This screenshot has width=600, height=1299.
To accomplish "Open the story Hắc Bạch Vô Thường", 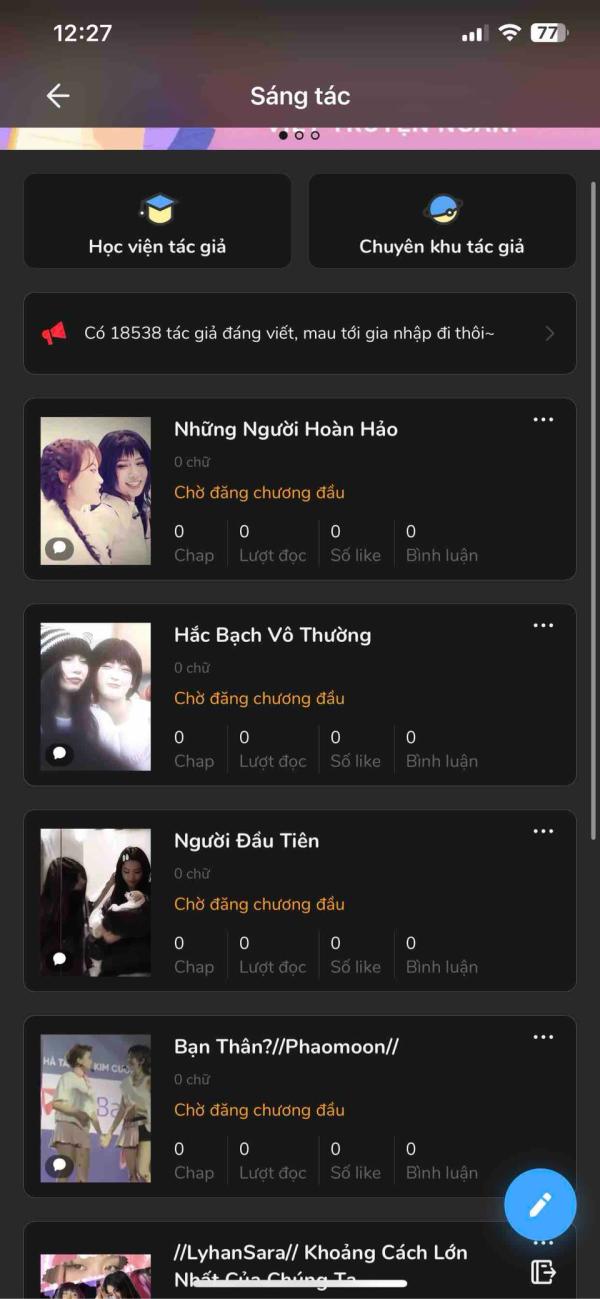I will (272, 636).
